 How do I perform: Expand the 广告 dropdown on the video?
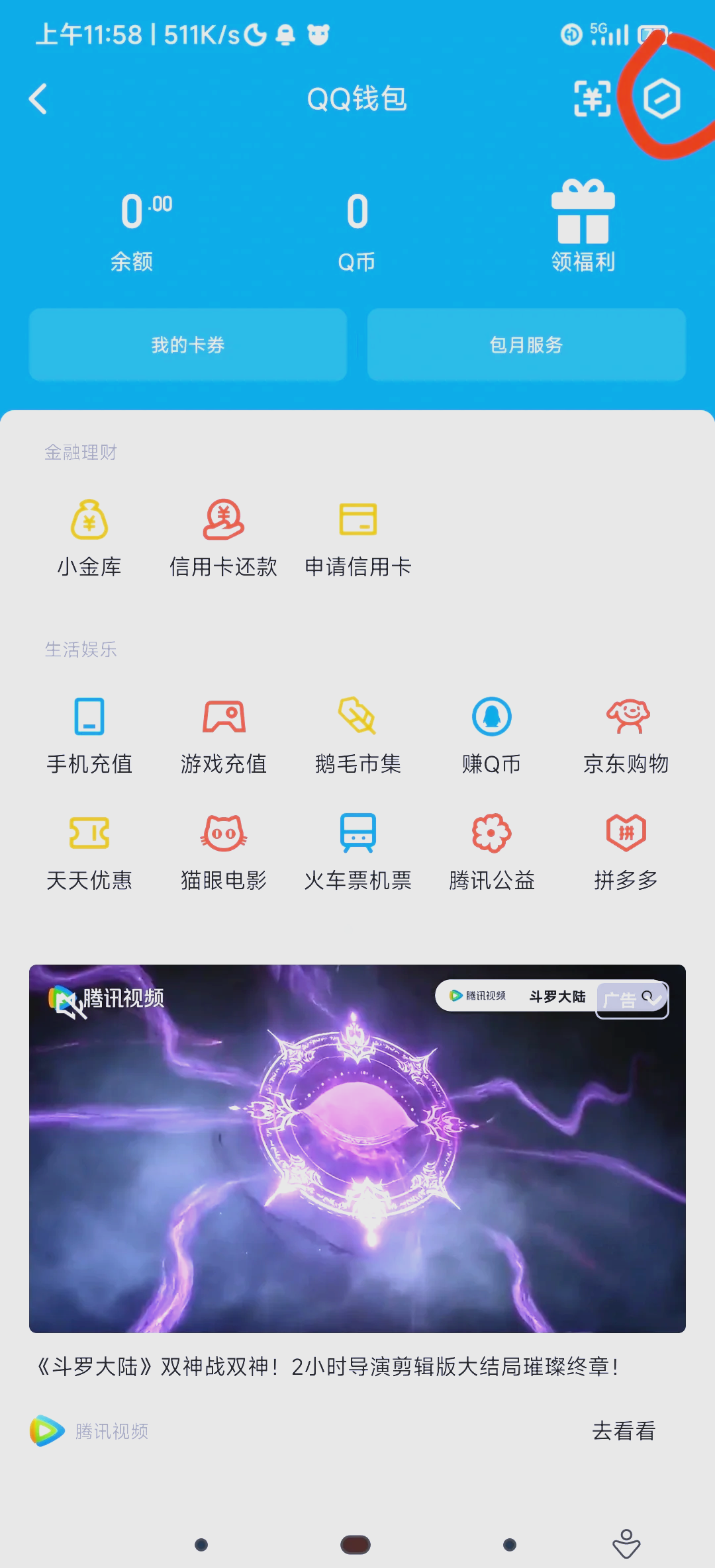tap(632, 999)
